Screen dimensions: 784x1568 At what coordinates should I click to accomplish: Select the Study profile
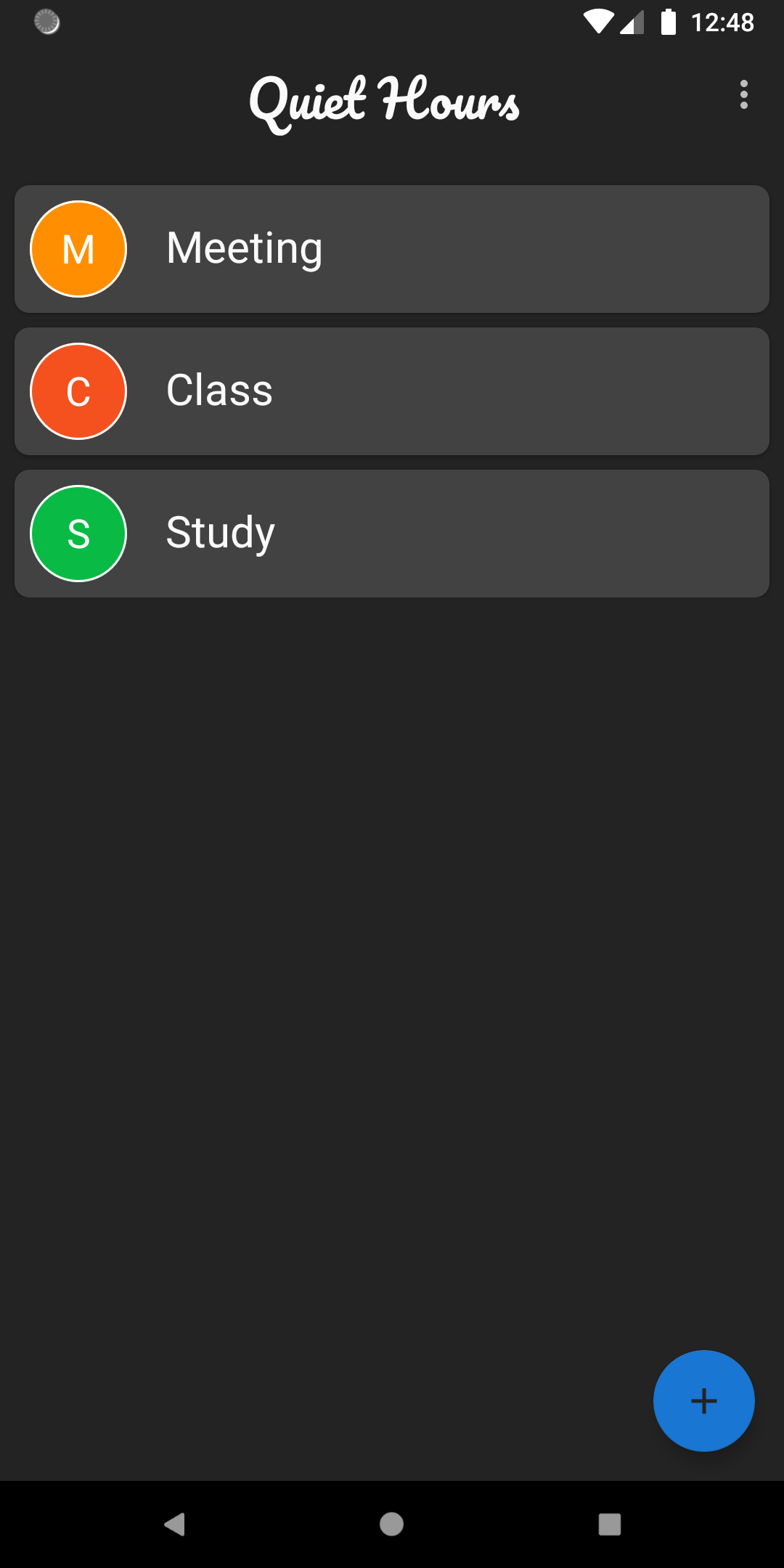[x=392, y=534]
